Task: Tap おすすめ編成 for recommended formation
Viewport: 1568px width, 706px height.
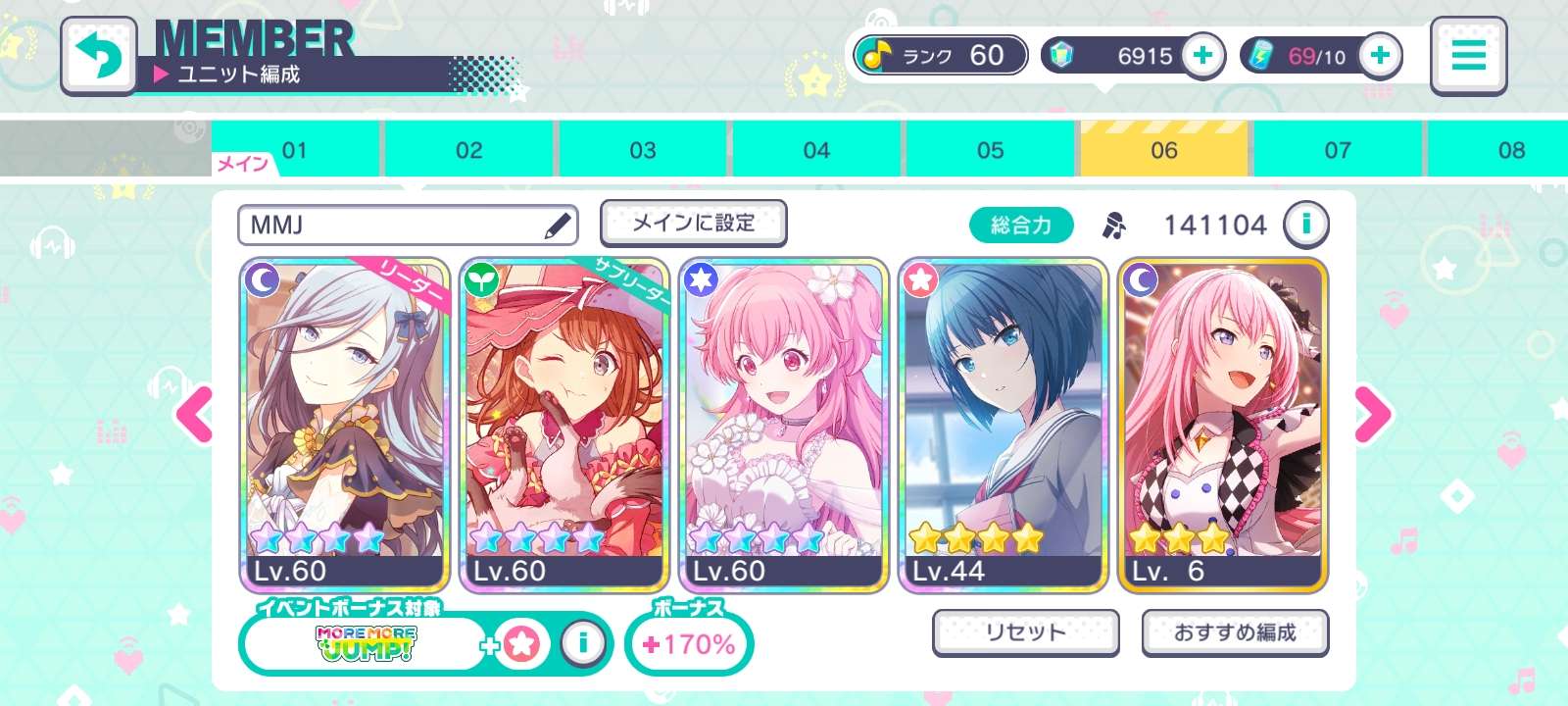Action: (1235, 632)
